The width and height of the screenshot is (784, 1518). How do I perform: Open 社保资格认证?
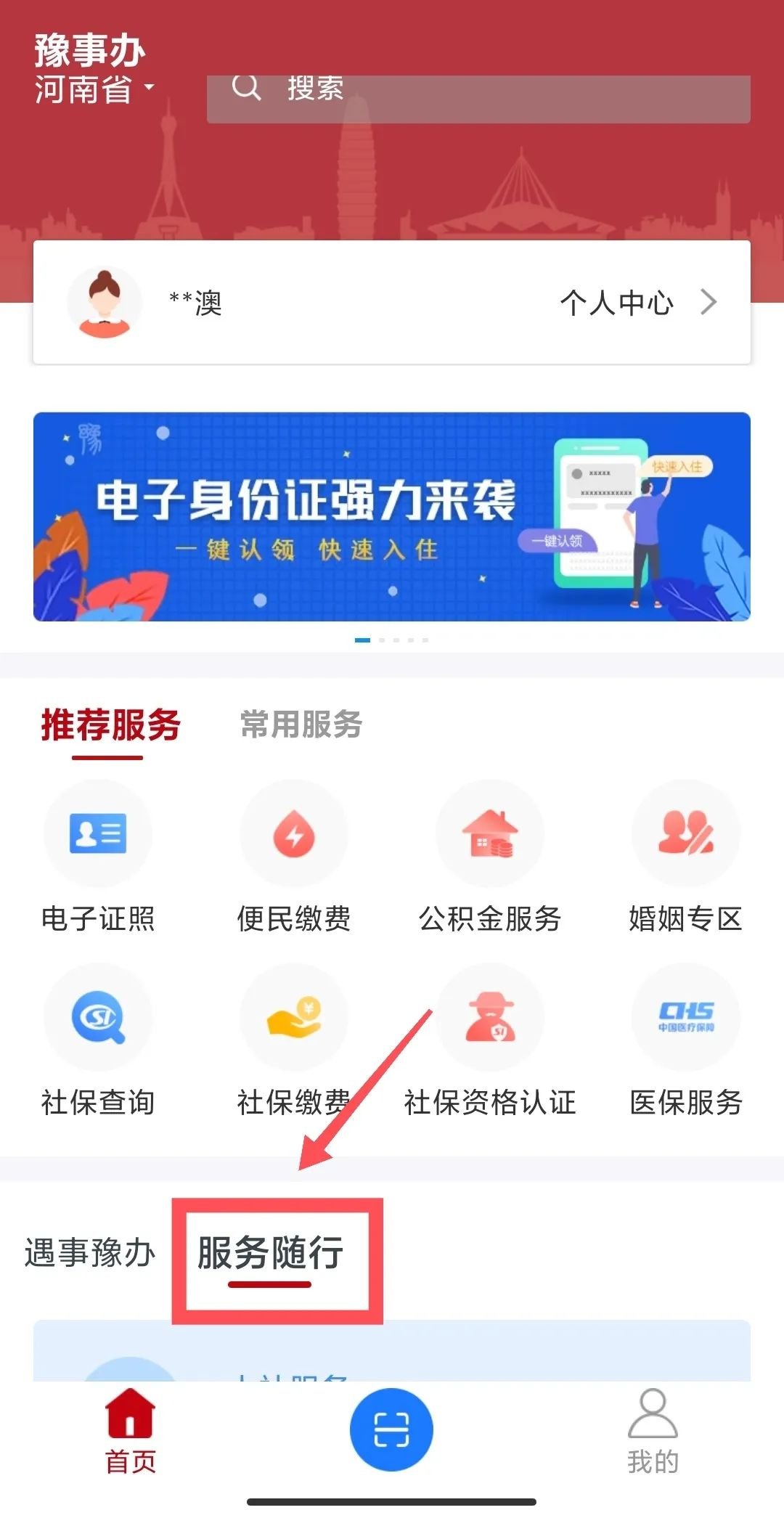(490, 1040)
